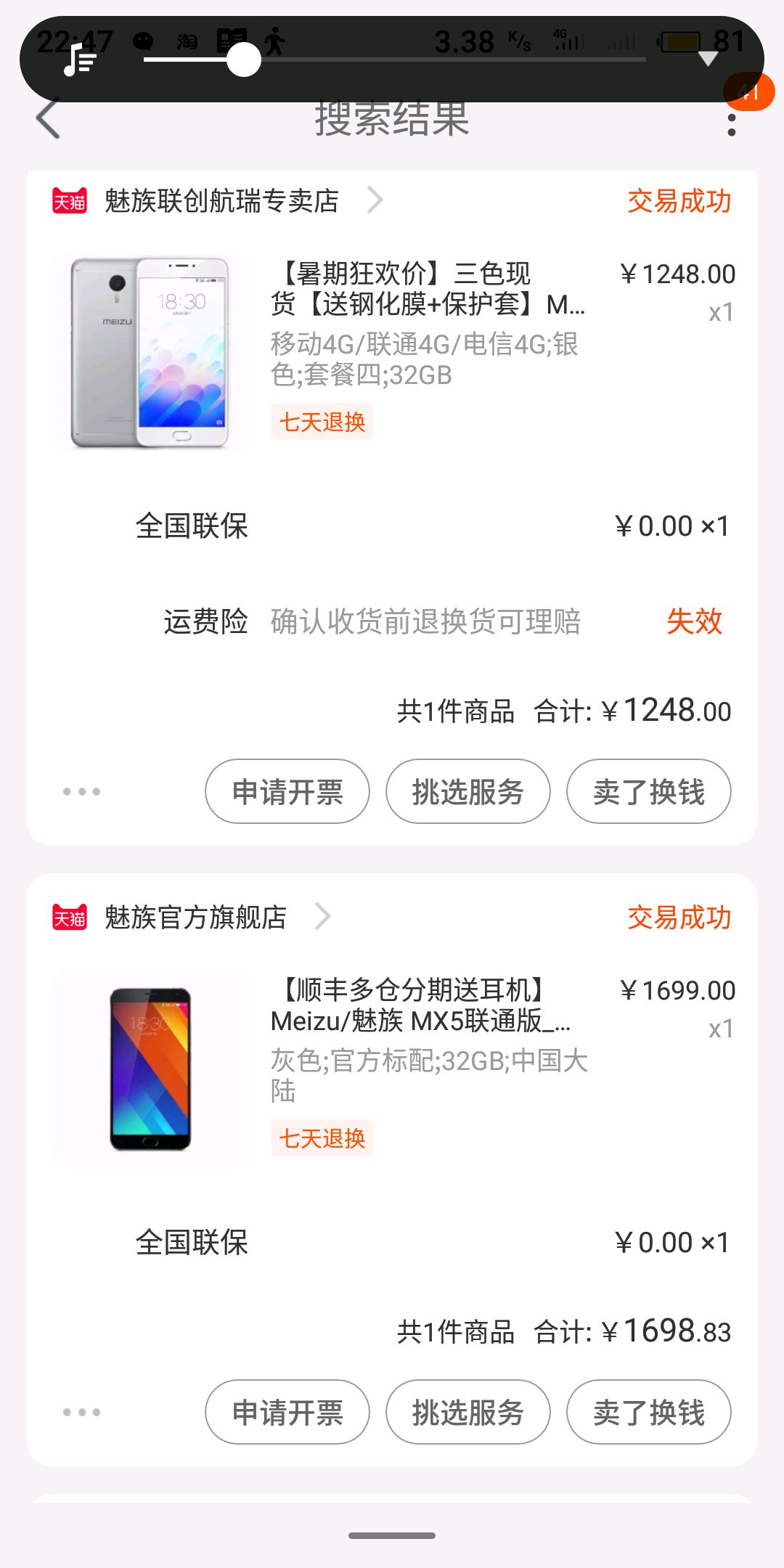Tap 申请开票 for the 魅族联创航瑞专卖店 order
Image resolution: width=784 pixels, height=1568 pixels.
point(287,791)
